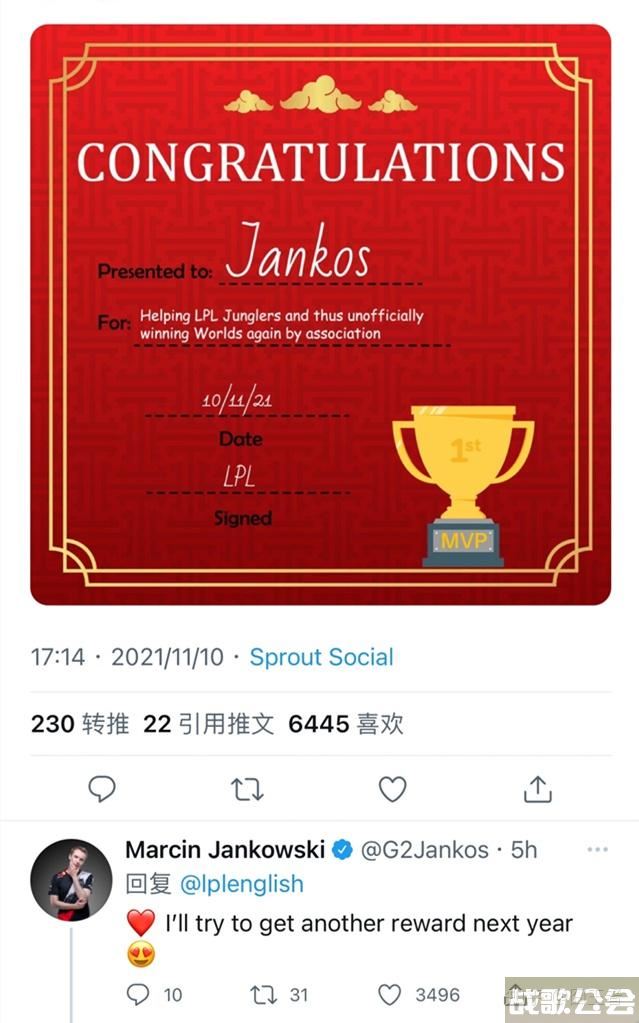Image resolution: width=639 pixels, height=1023 pixels.
Task: Open the red Congratulations certificate image
Action: tap(320, 315)
